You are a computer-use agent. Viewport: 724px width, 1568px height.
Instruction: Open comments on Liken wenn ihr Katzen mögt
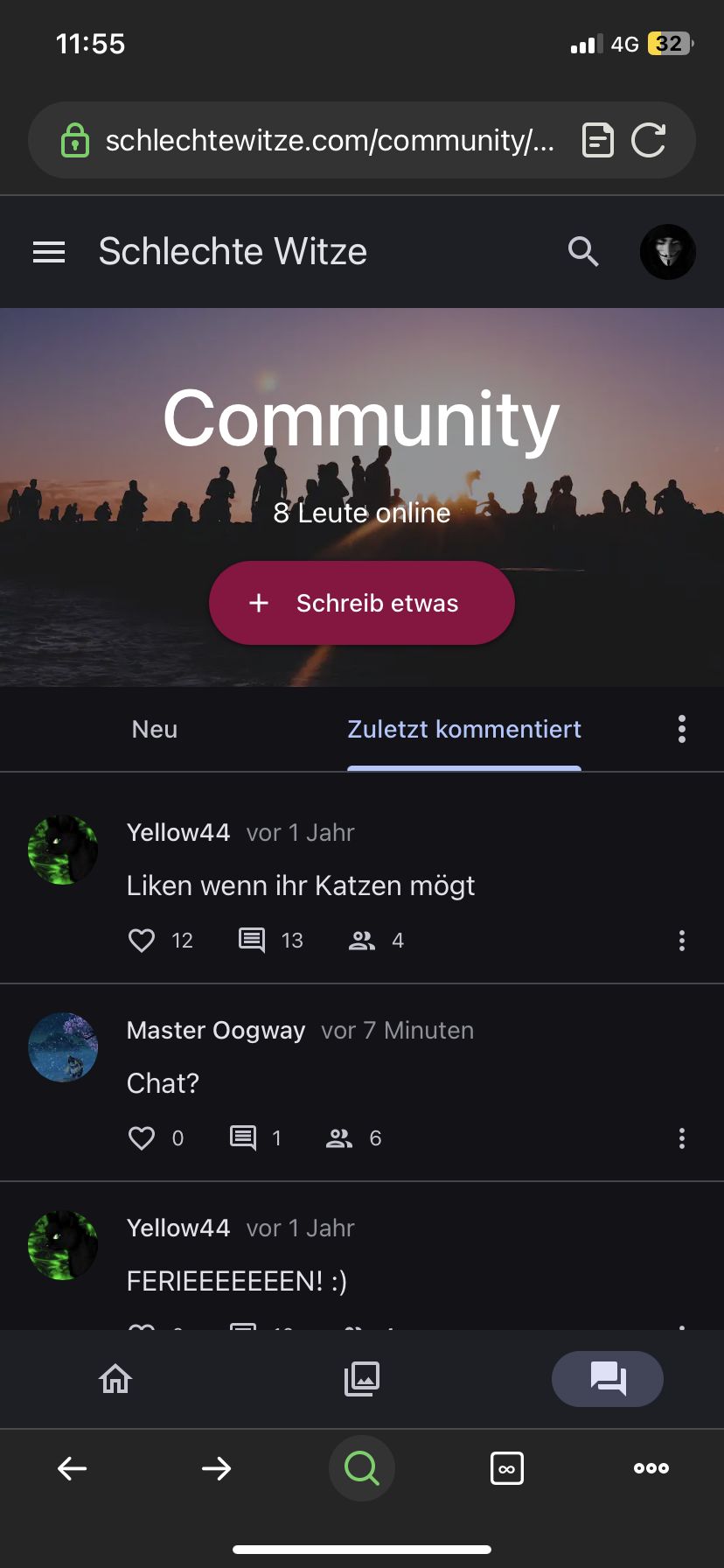pyautogui.click(x=252, y=941)
